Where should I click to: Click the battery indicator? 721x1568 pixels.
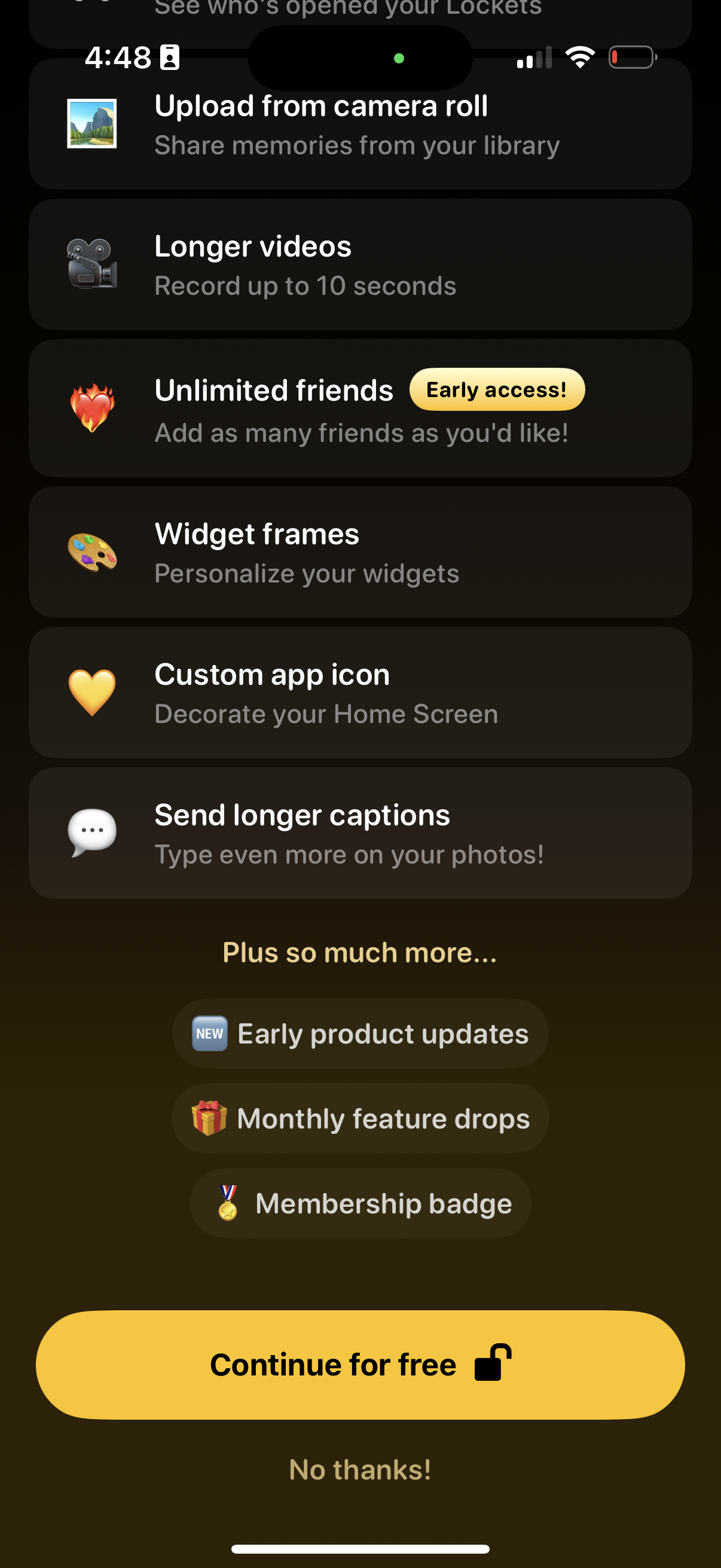tap(631, 57)
